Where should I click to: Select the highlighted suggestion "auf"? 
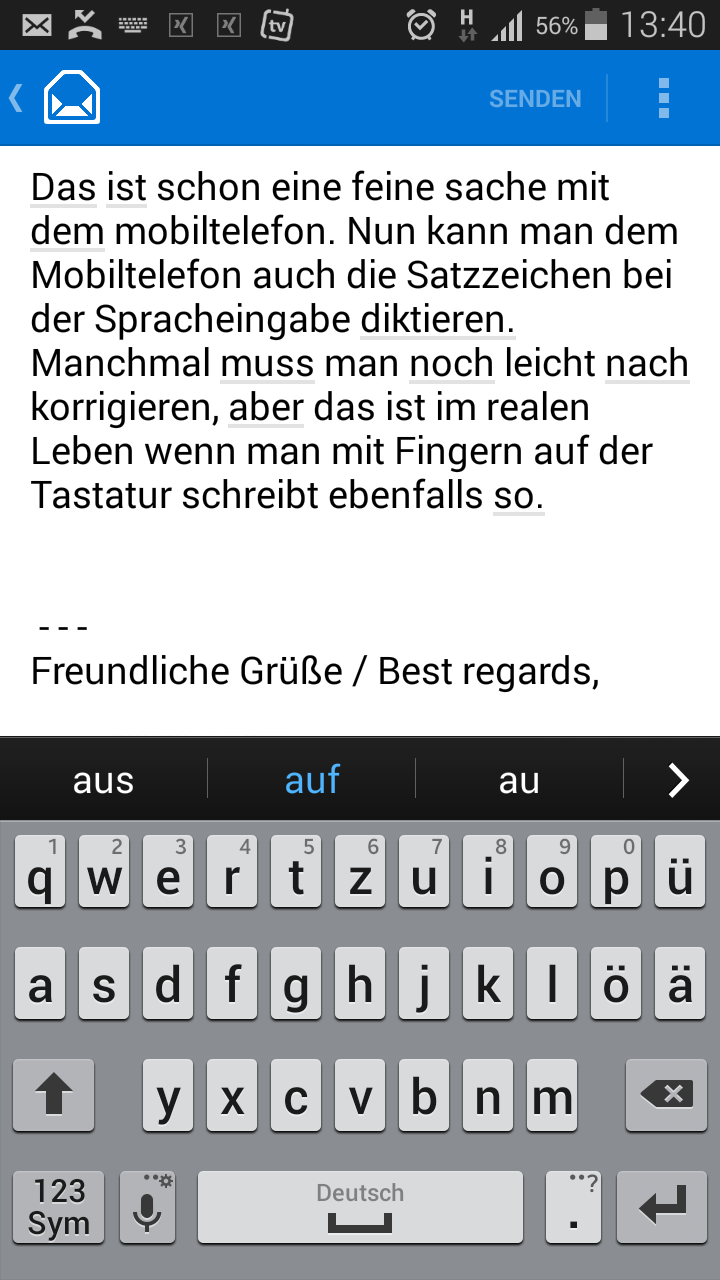tap(312, 780)
